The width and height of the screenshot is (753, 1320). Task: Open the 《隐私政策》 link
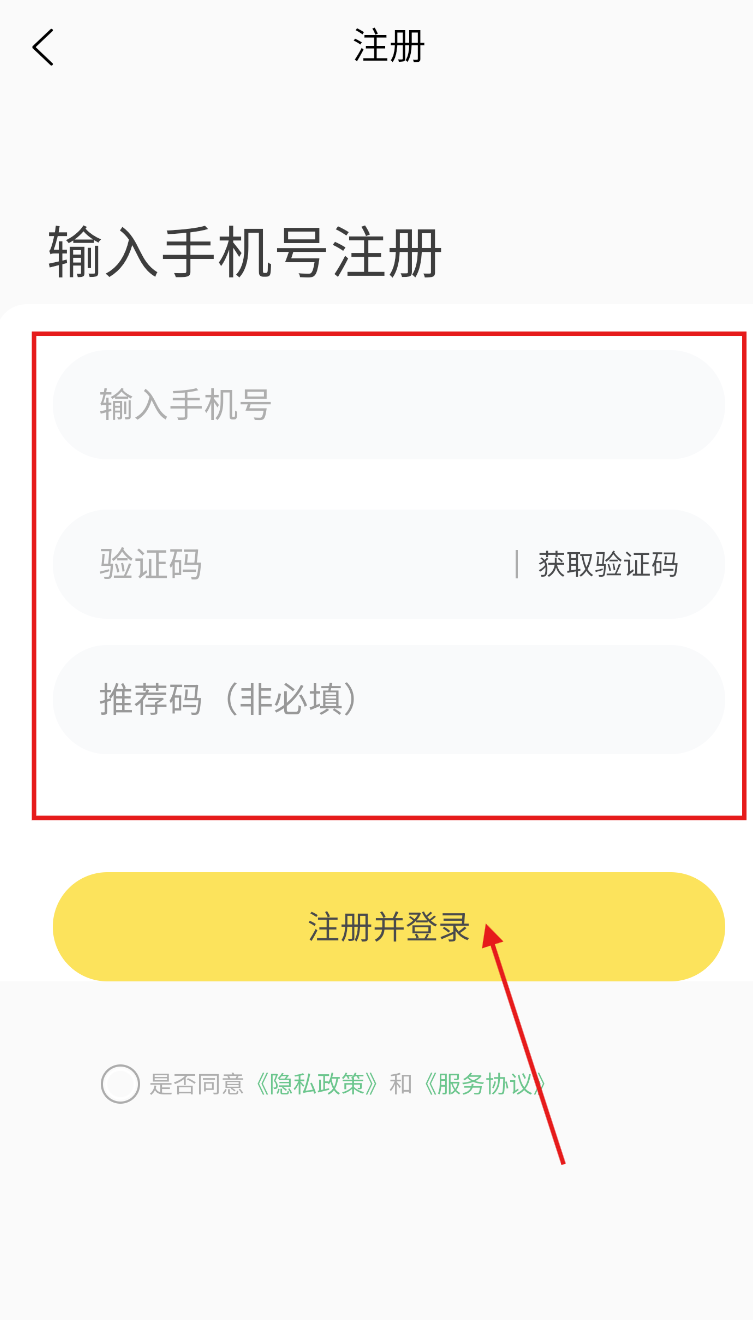point(314,1084)
